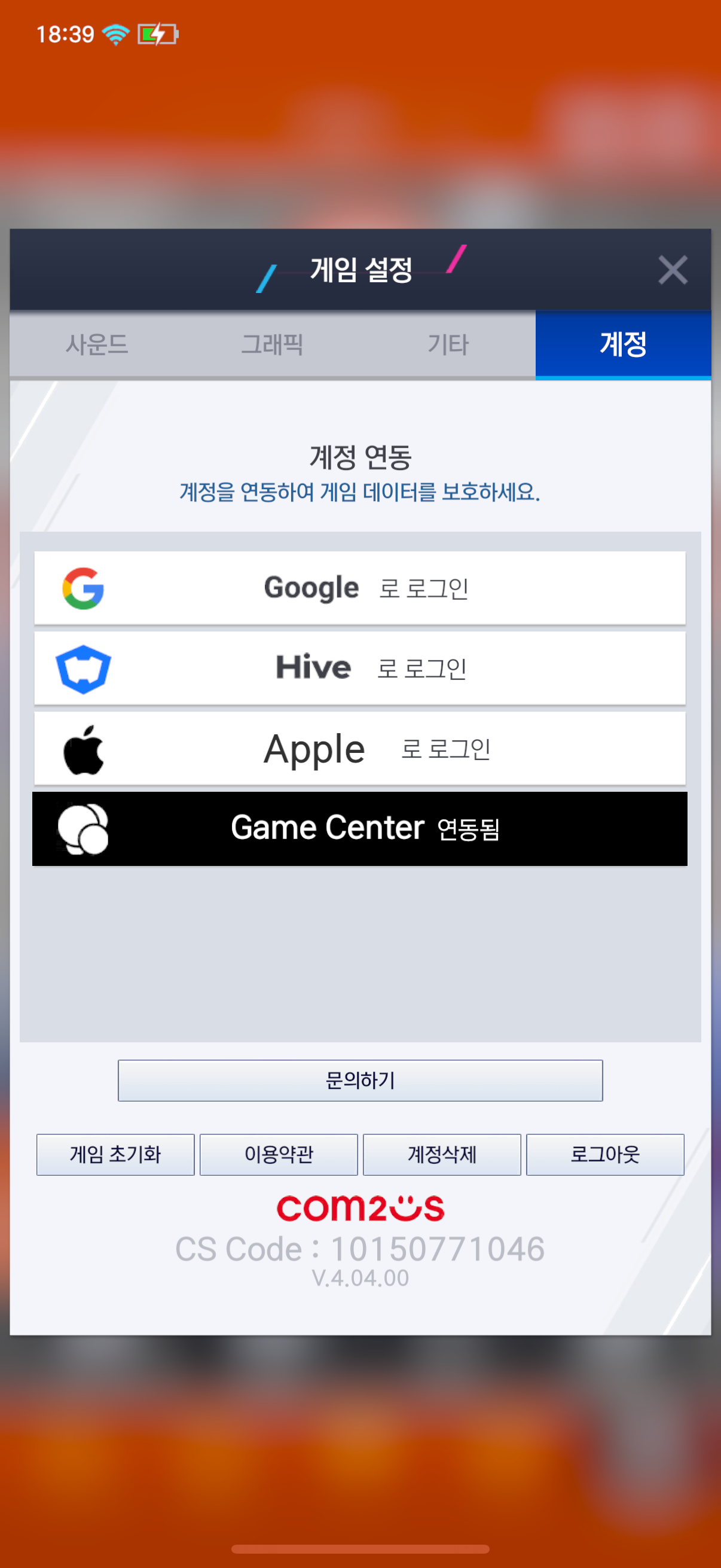
Task: Log in with Google
Action: click(359, 588)
